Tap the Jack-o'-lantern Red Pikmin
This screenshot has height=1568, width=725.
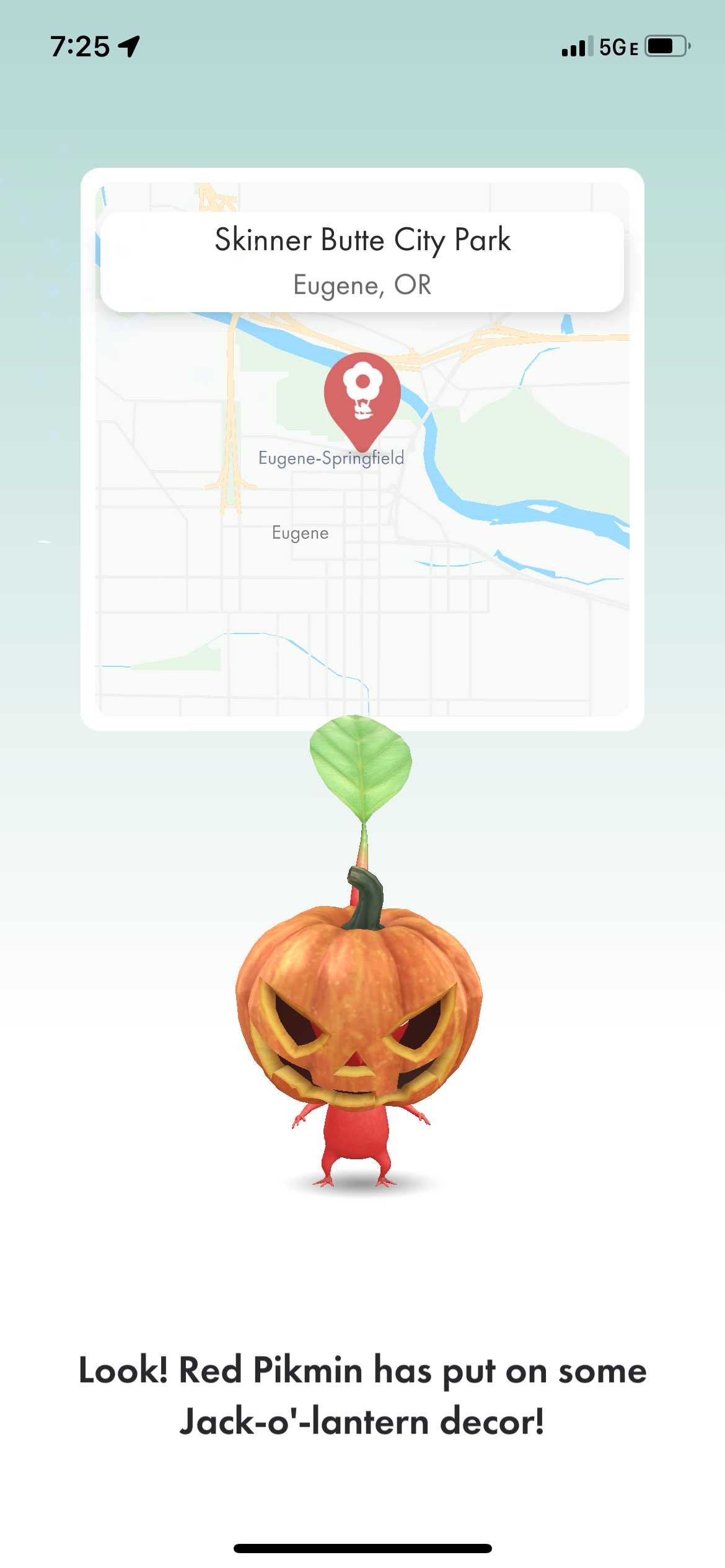point(359,1014)
